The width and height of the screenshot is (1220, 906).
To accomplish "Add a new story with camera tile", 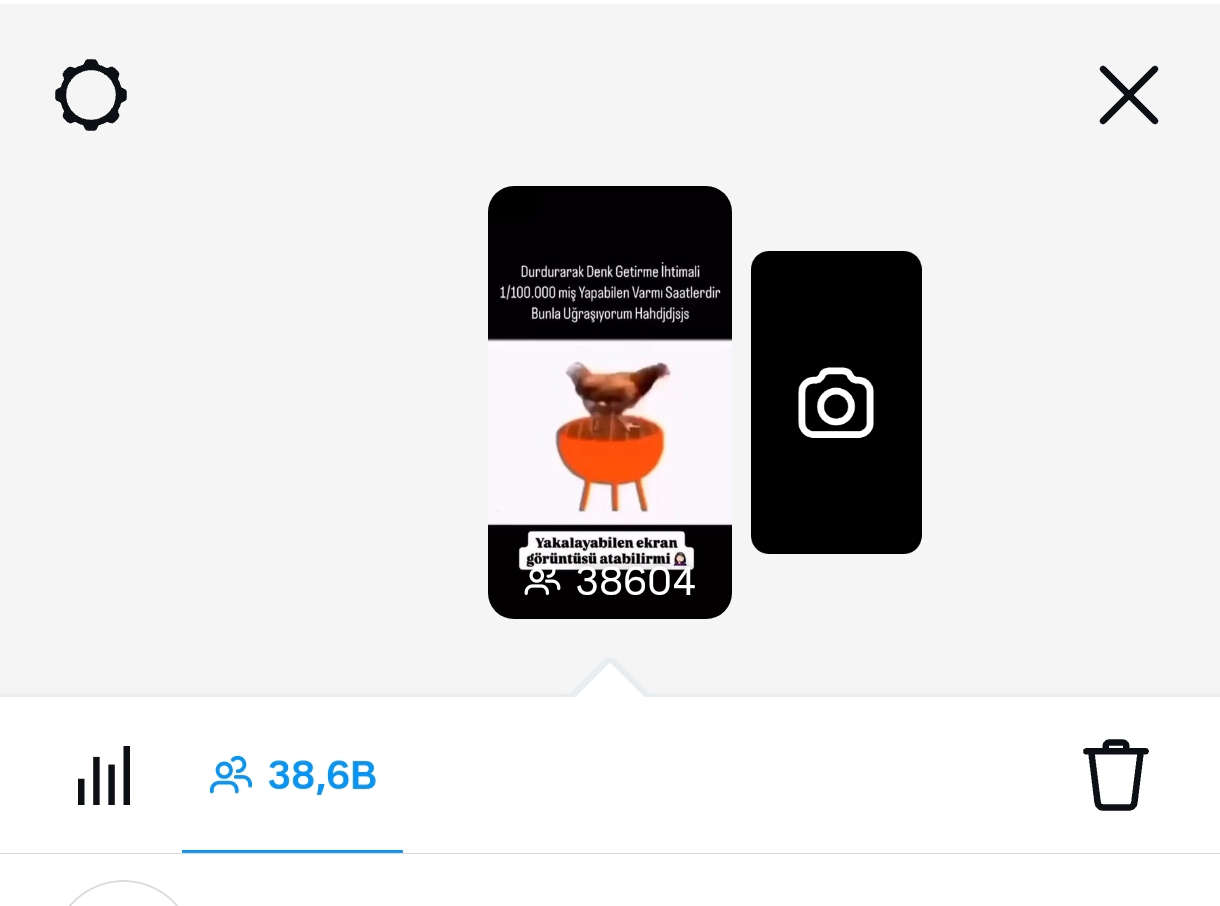I will pos(836,402).
